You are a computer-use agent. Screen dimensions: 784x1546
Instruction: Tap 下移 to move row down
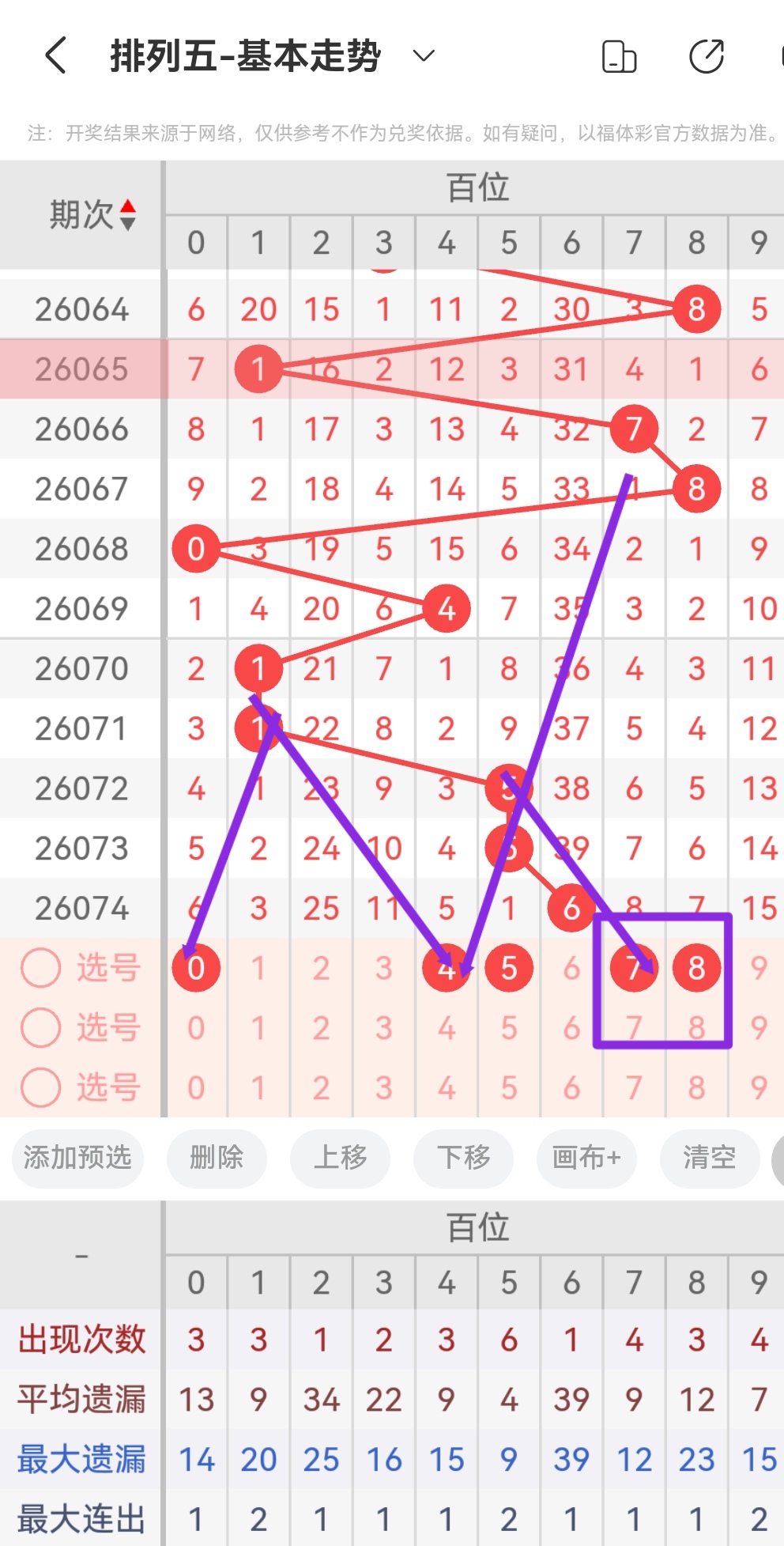tap(463, 1158)
